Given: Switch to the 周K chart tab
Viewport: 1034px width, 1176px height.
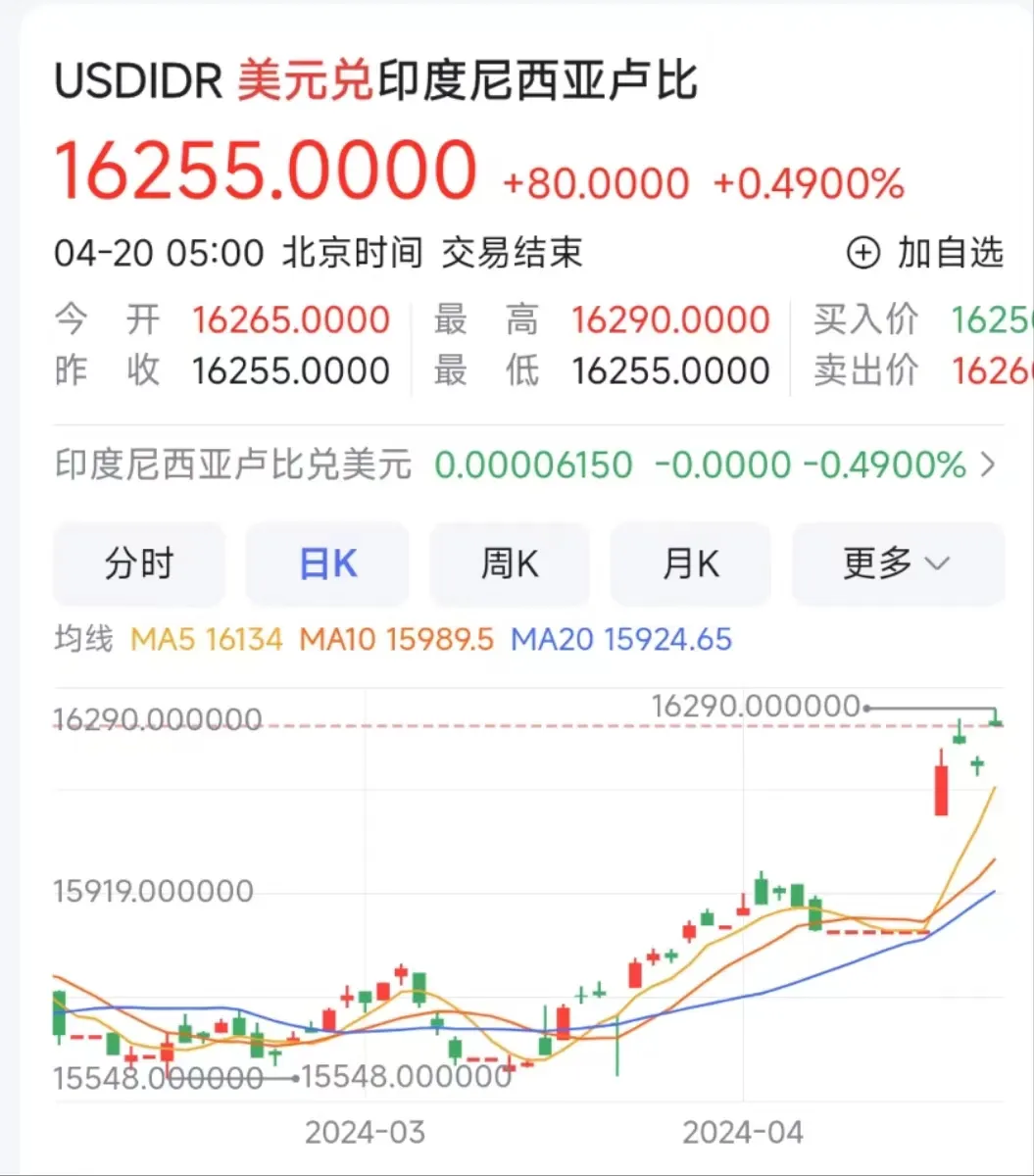Looking at the screenshot, I should [510, 564].
